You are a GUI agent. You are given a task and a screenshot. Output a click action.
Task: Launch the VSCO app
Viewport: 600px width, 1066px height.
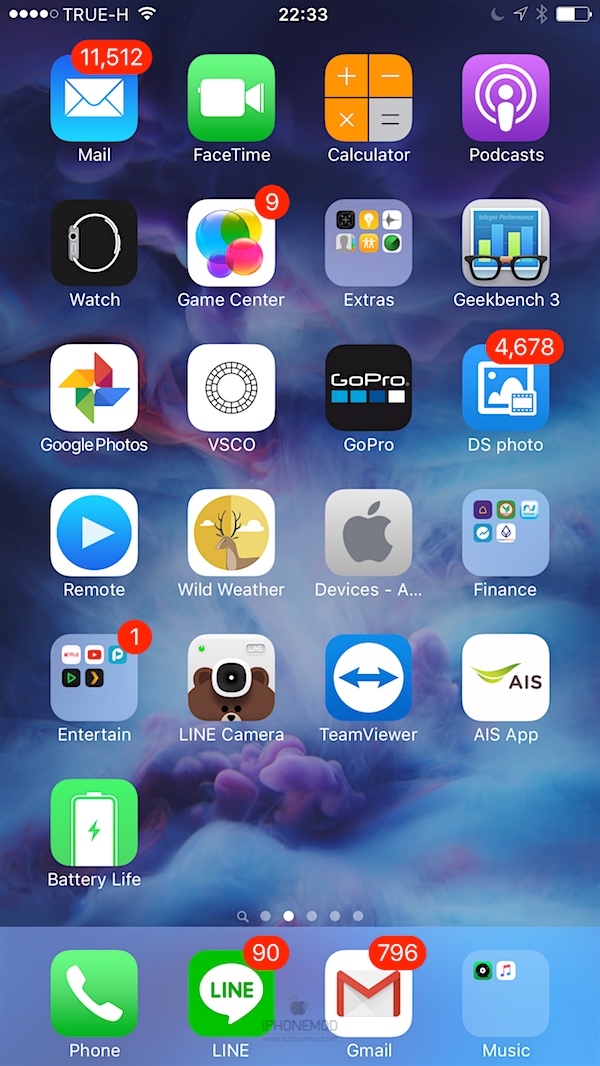tap(231, 388)
